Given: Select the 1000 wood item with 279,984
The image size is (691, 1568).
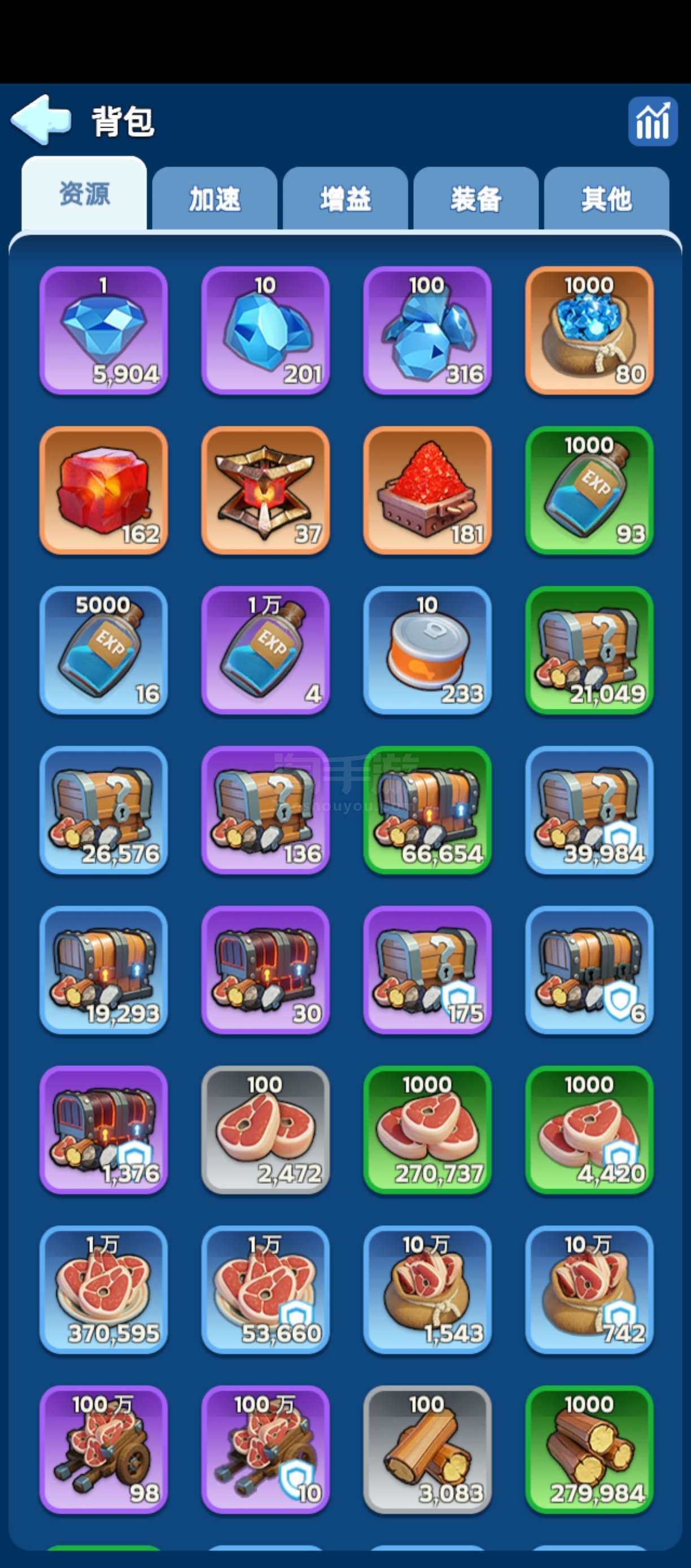Looking at the screenshot, I should [589, 1449].
